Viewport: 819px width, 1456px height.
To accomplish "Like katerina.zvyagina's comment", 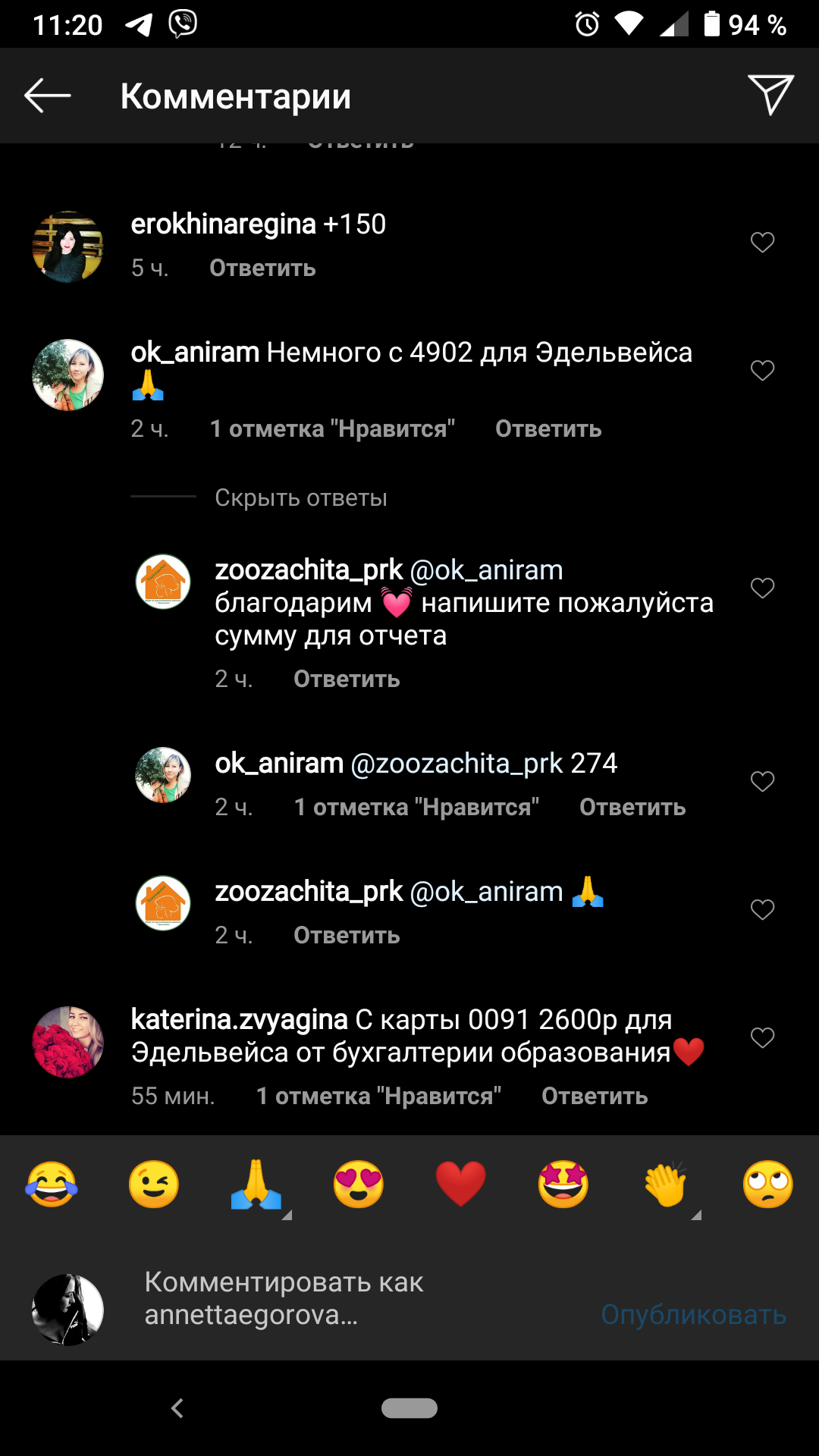I will click(x=762, y=1037).
